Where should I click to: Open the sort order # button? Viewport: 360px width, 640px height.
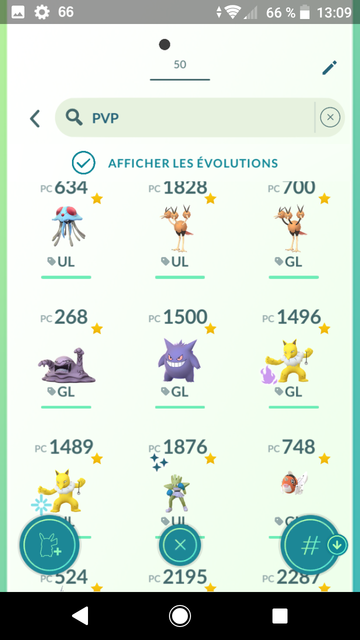point(312,545)
